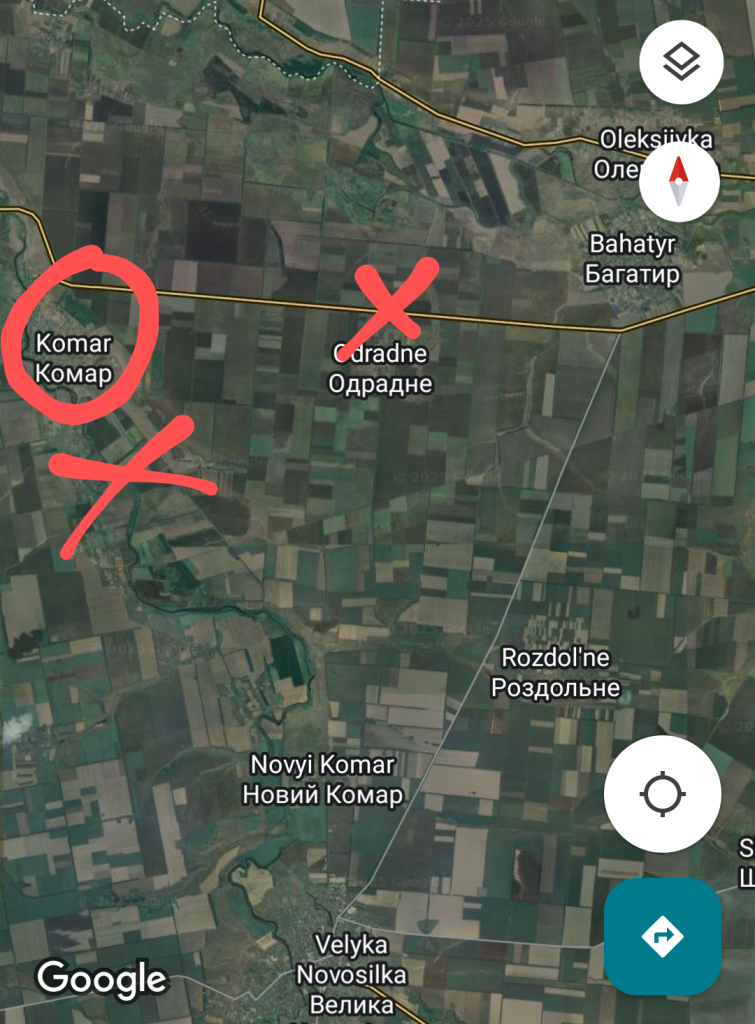Open the map layers selector
Viewport: 755px width, 1024px height.
pos(681,63)
